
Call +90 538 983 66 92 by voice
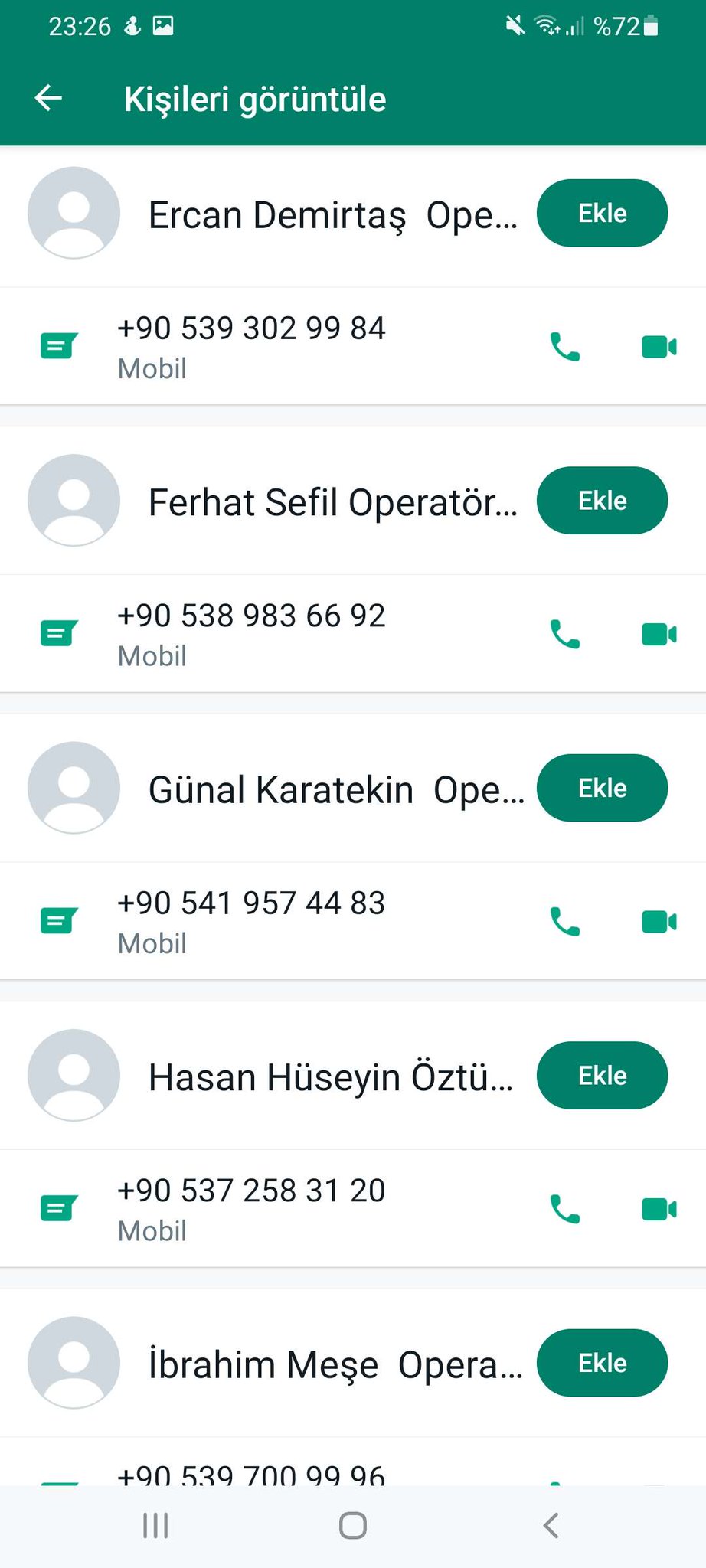click(565, 635)
